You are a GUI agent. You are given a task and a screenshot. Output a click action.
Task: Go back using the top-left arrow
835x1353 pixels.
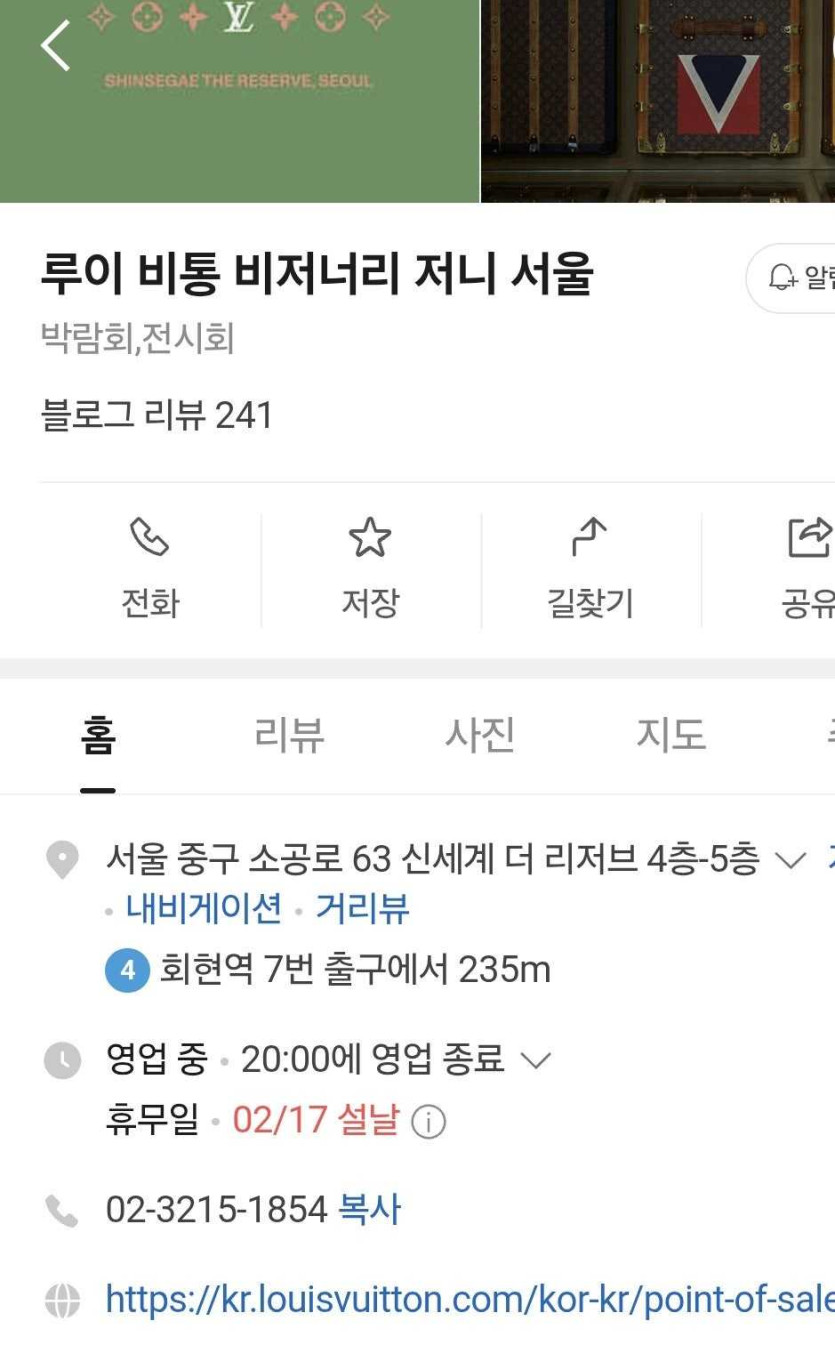[x=55, y=46]
